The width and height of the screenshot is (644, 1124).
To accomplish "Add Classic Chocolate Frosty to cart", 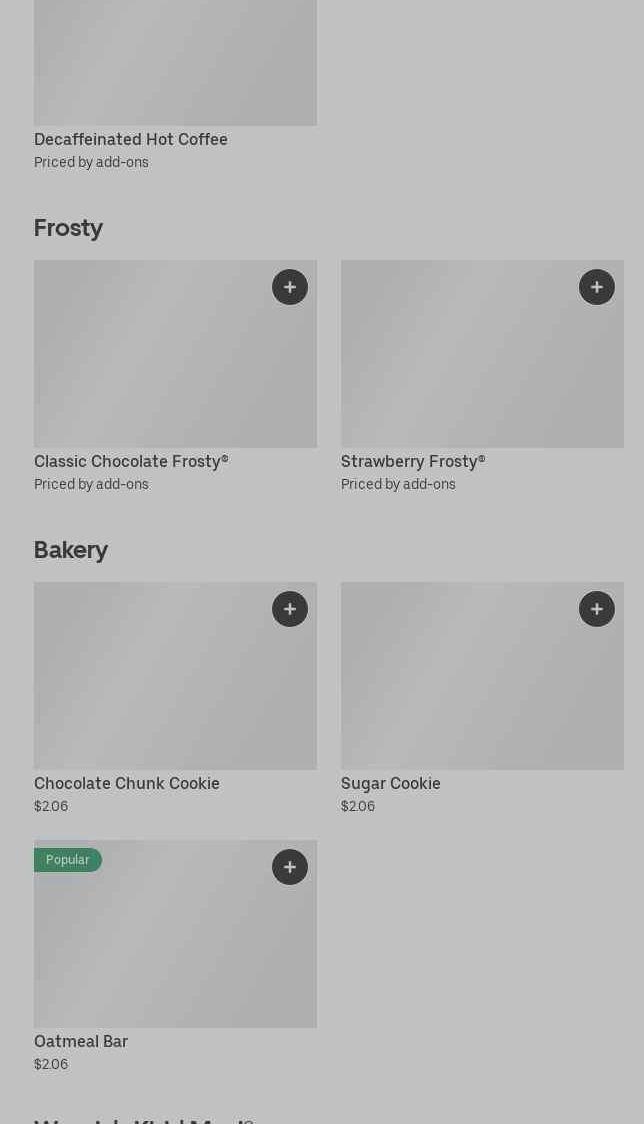I will [290, 287].
